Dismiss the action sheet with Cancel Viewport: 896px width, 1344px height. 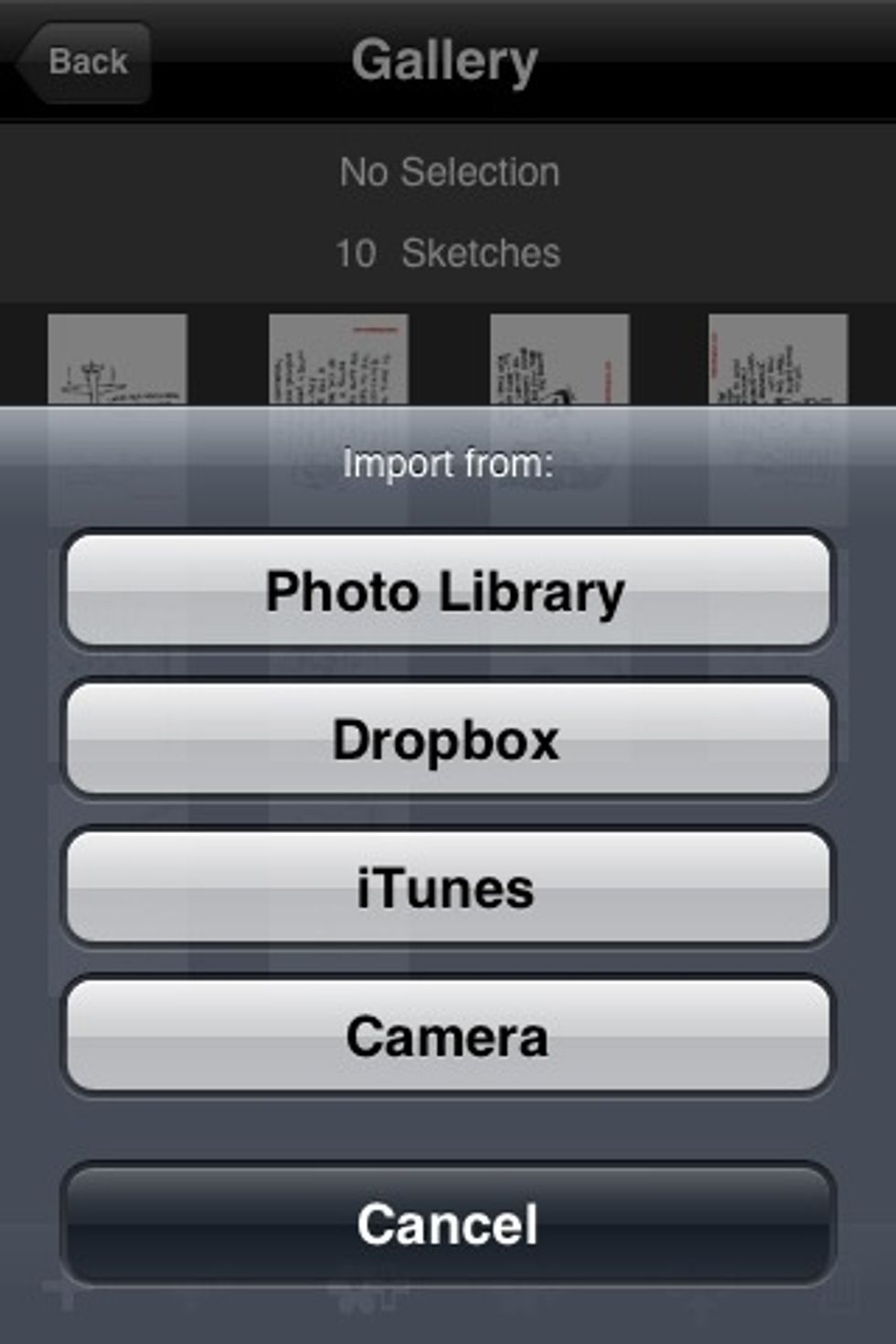tap(448, 1223)
